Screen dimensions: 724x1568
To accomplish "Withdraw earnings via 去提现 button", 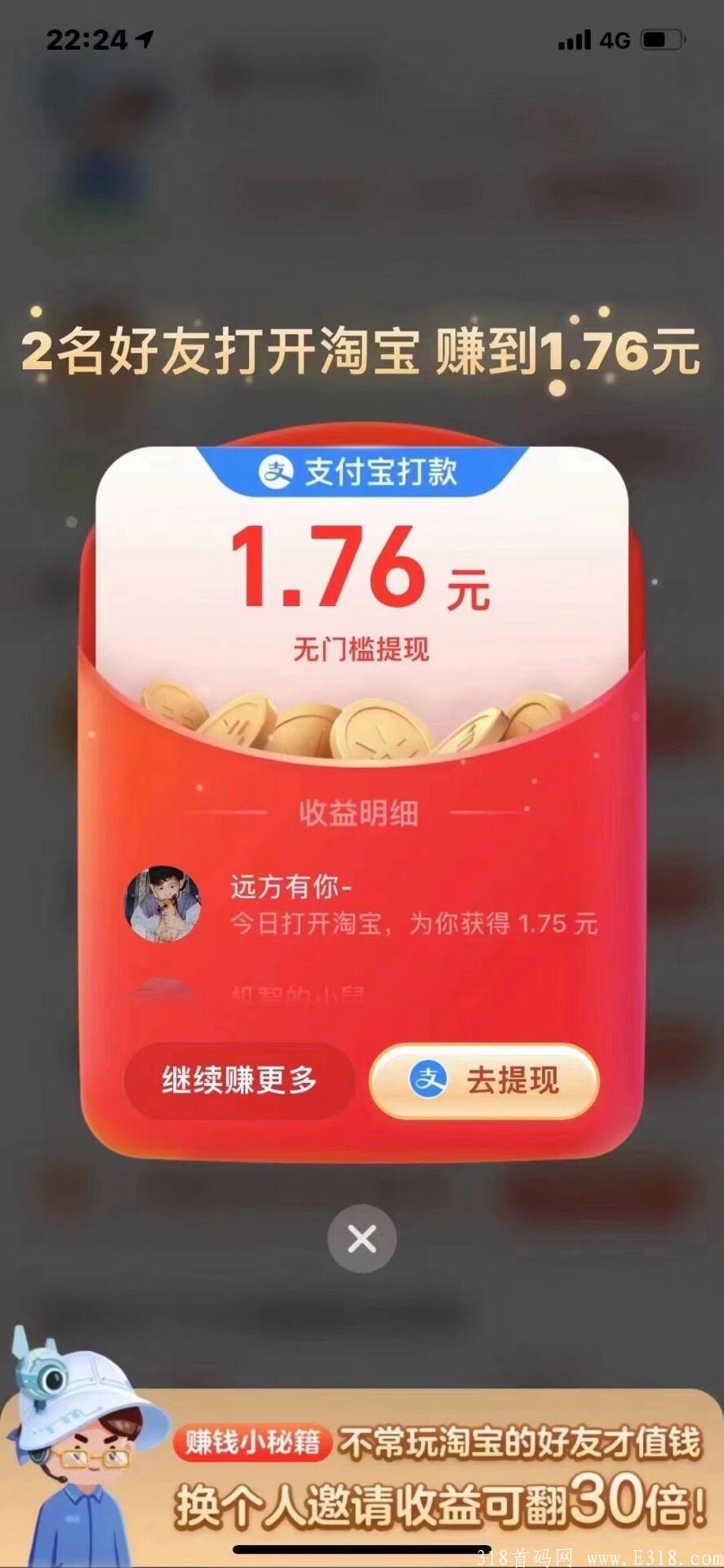I will pos(484,1080).
